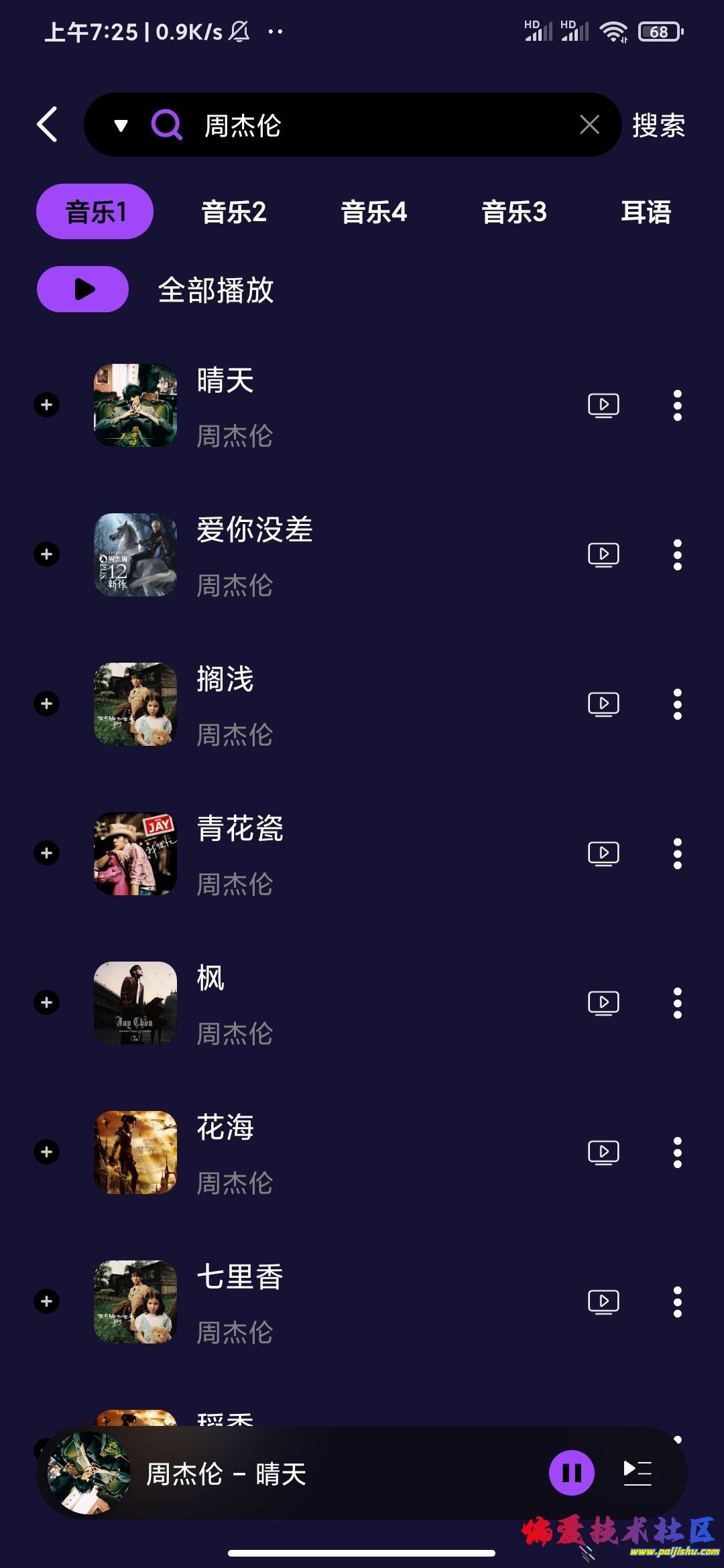Add 爱你没差 with its plus icon
The image size is (724, 1568).
(x=47, y=554)
